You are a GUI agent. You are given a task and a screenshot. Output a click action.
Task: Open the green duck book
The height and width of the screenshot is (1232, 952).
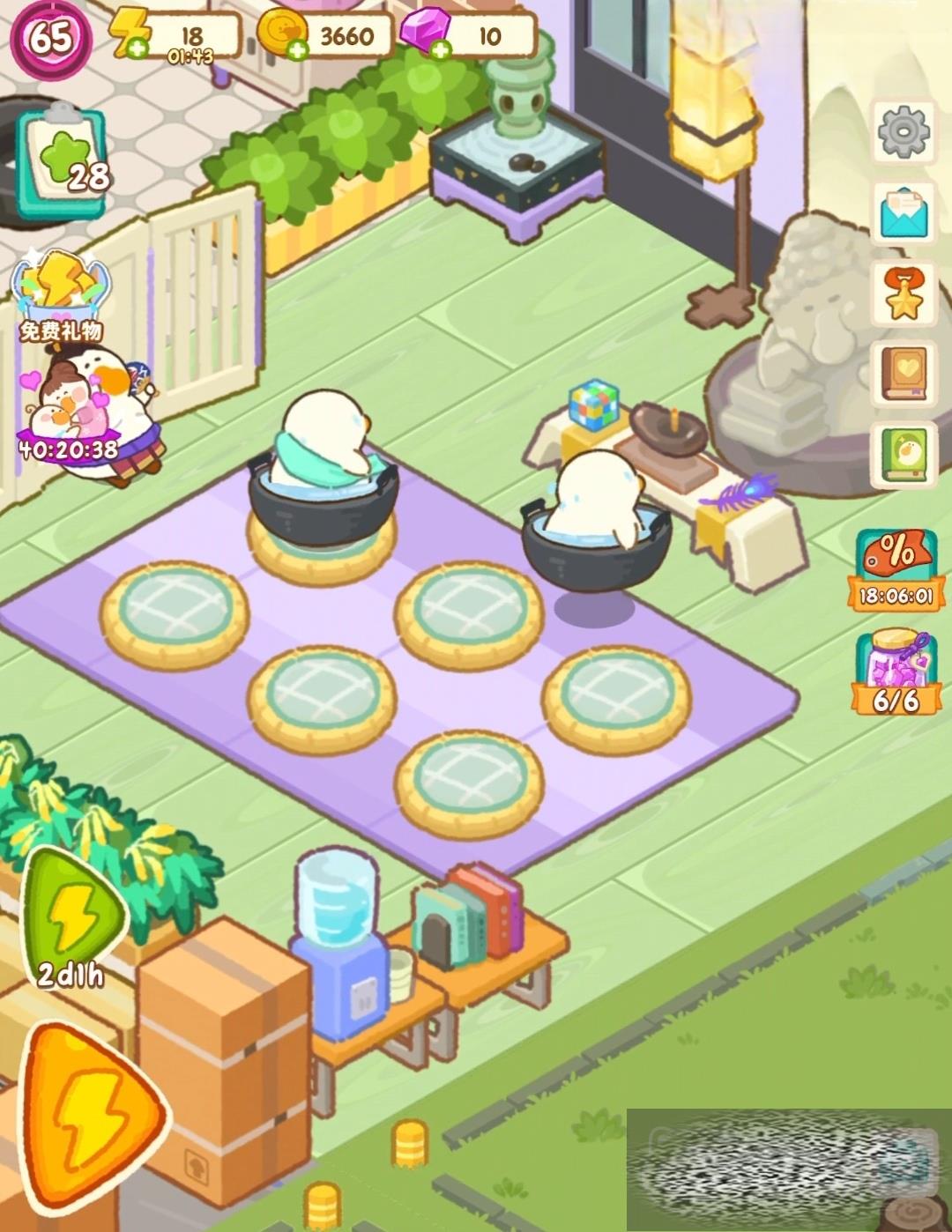pos(903,455)
